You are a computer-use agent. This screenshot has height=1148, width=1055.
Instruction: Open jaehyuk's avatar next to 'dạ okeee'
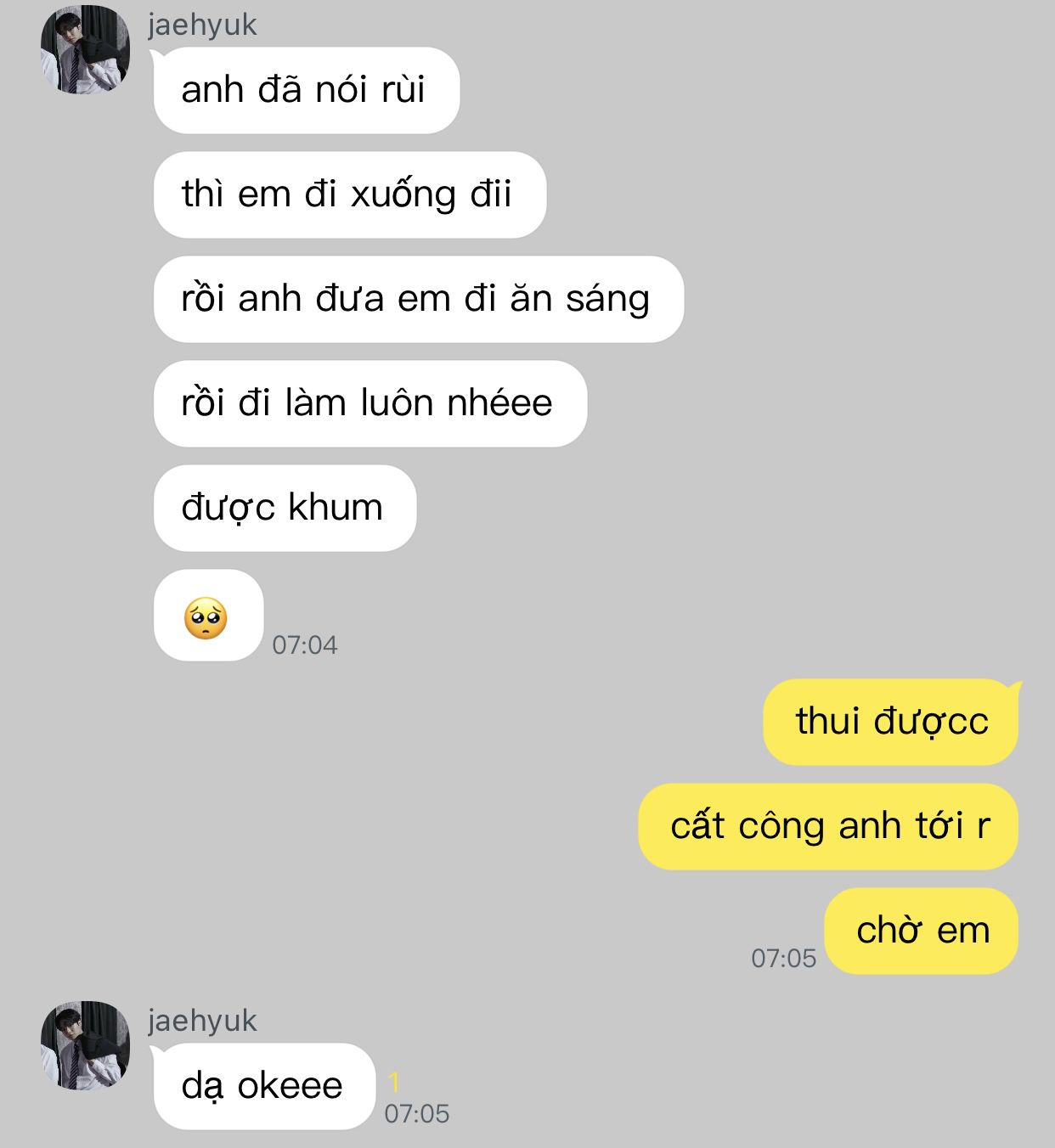tap(85, 1045)
